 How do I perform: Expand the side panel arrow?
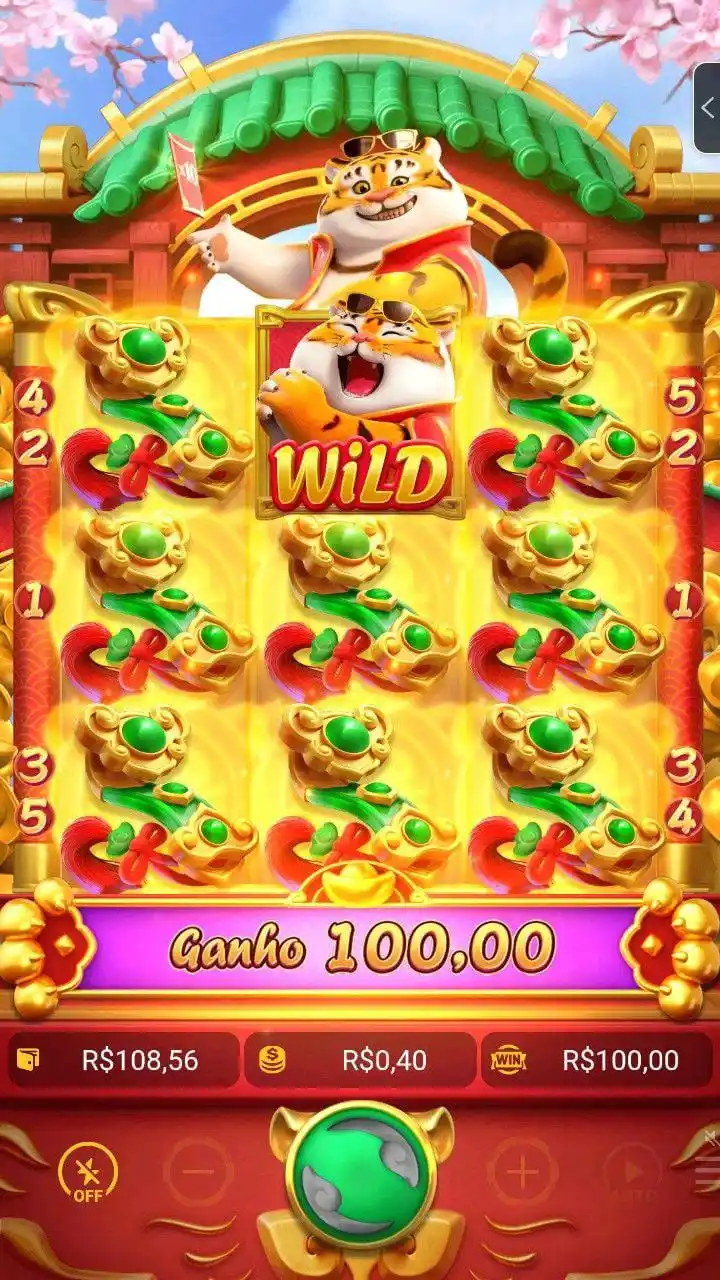pos(708,109)
